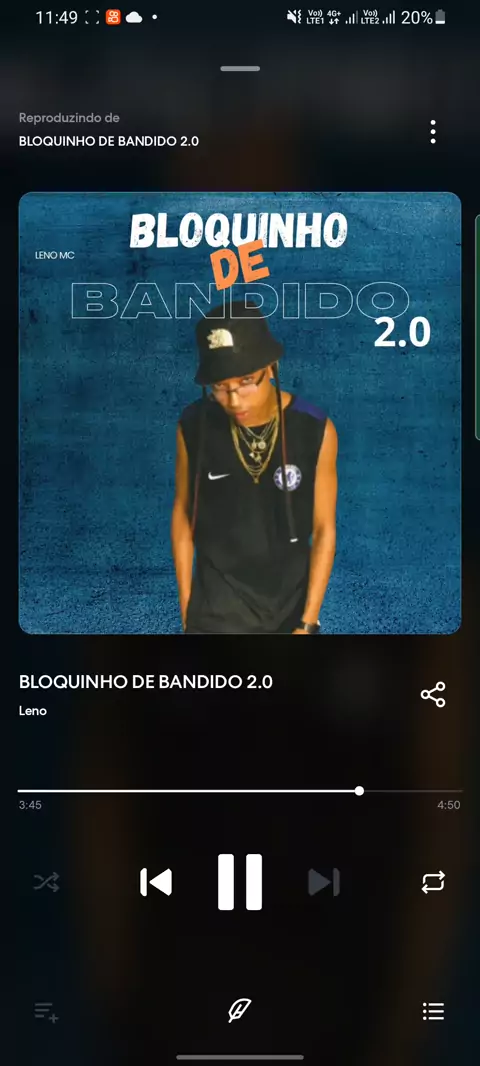Open the artist Leno
Viewport: 480px width, 1066px height.
(x=33, y=711)
